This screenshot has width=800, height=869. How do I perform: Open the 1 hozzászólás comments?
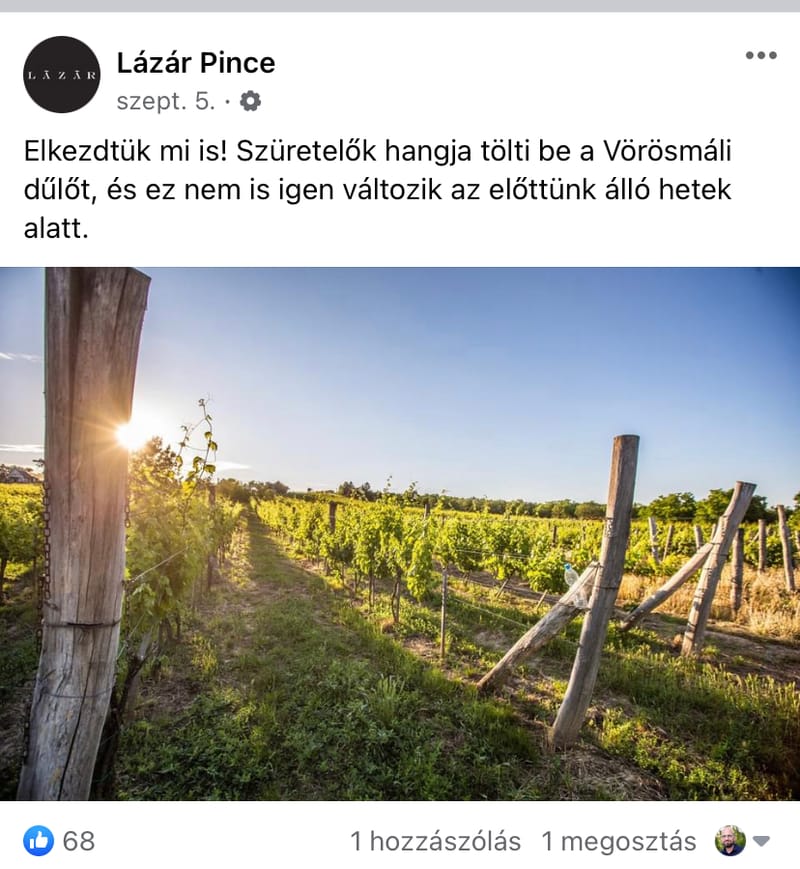[x=435, y=842]
